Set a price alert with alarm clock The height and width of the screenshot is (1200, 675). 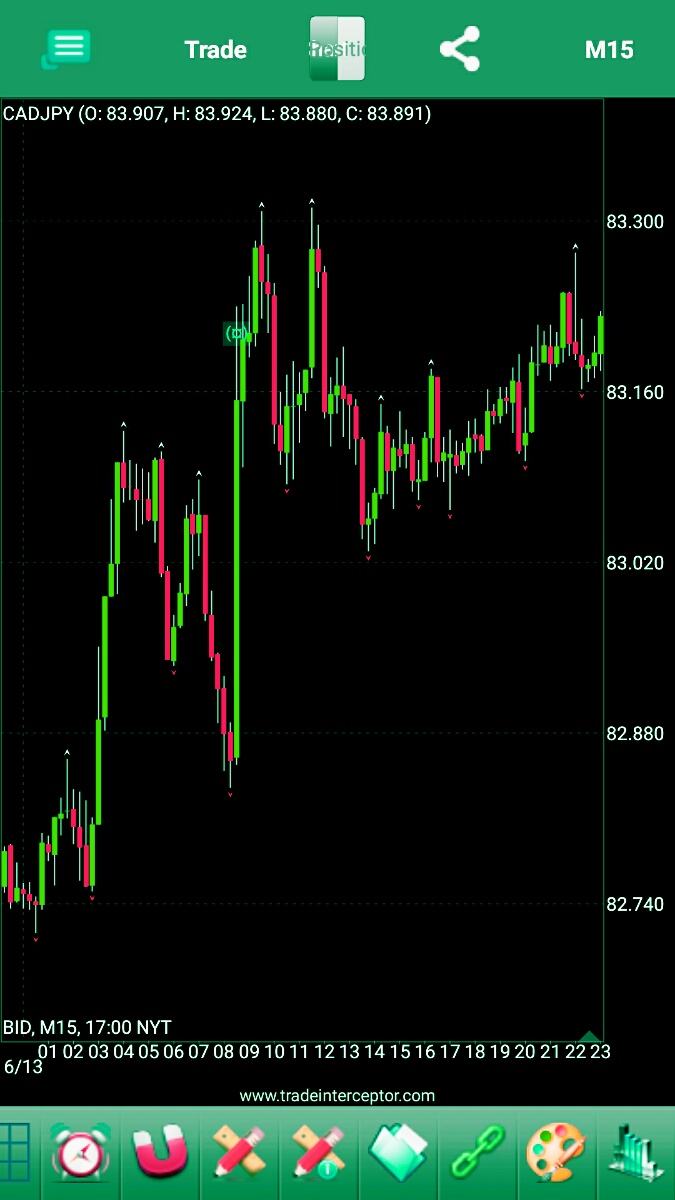click(x=81, y=1153)
